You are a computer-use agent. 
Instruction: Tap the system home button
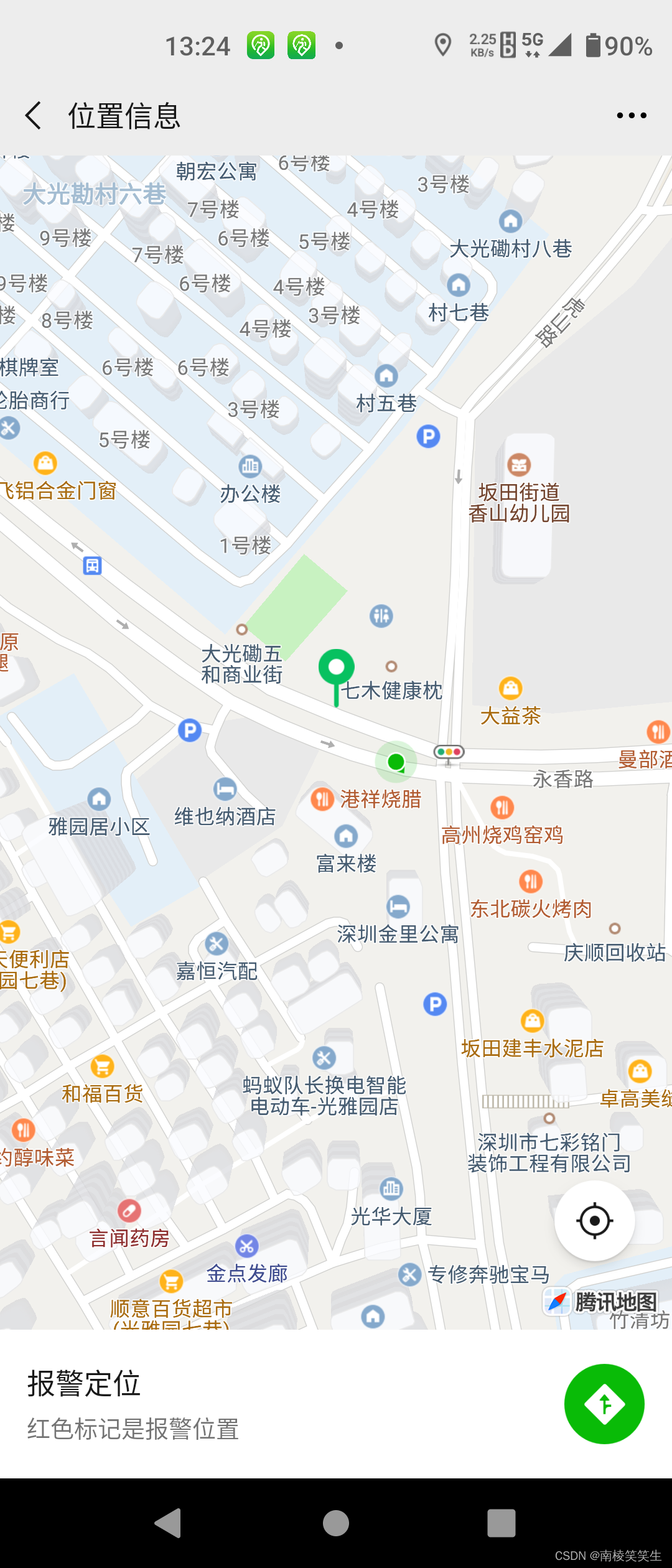pos(336,1523)
